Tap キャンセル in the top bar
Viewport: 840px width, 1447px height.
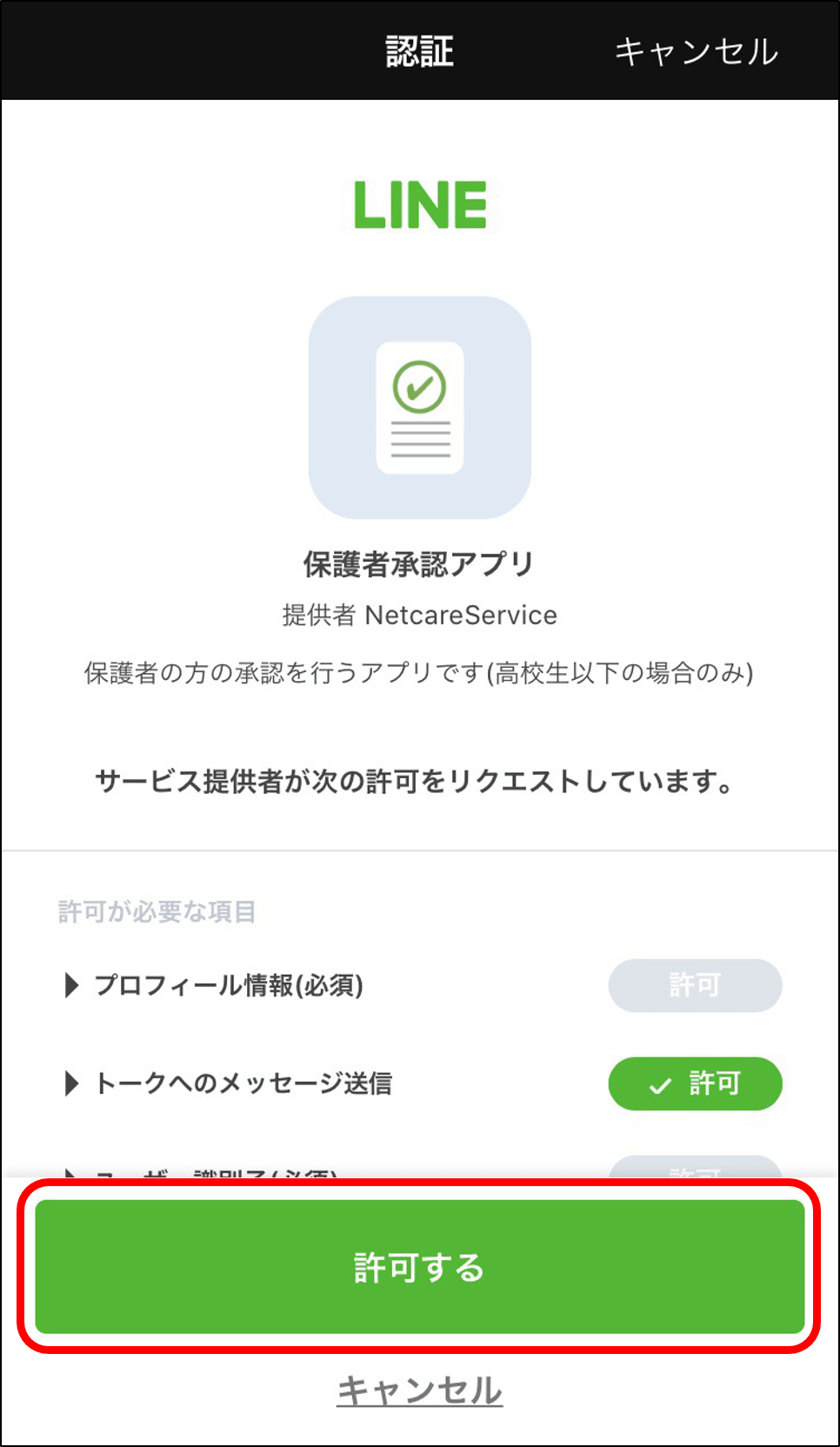tap(696, 52)
